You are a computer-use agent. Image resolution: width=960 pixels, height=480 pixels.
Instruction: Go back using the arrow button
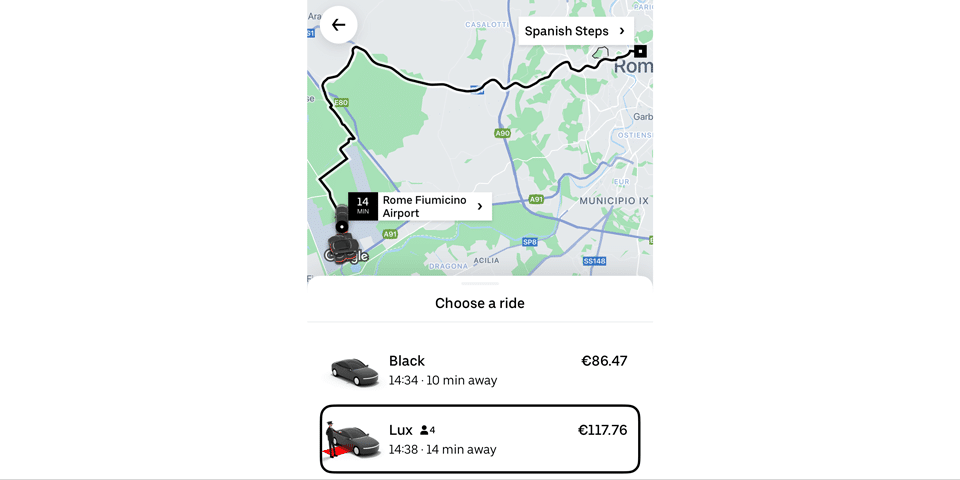pyautogui.click(x=338, y=25)
